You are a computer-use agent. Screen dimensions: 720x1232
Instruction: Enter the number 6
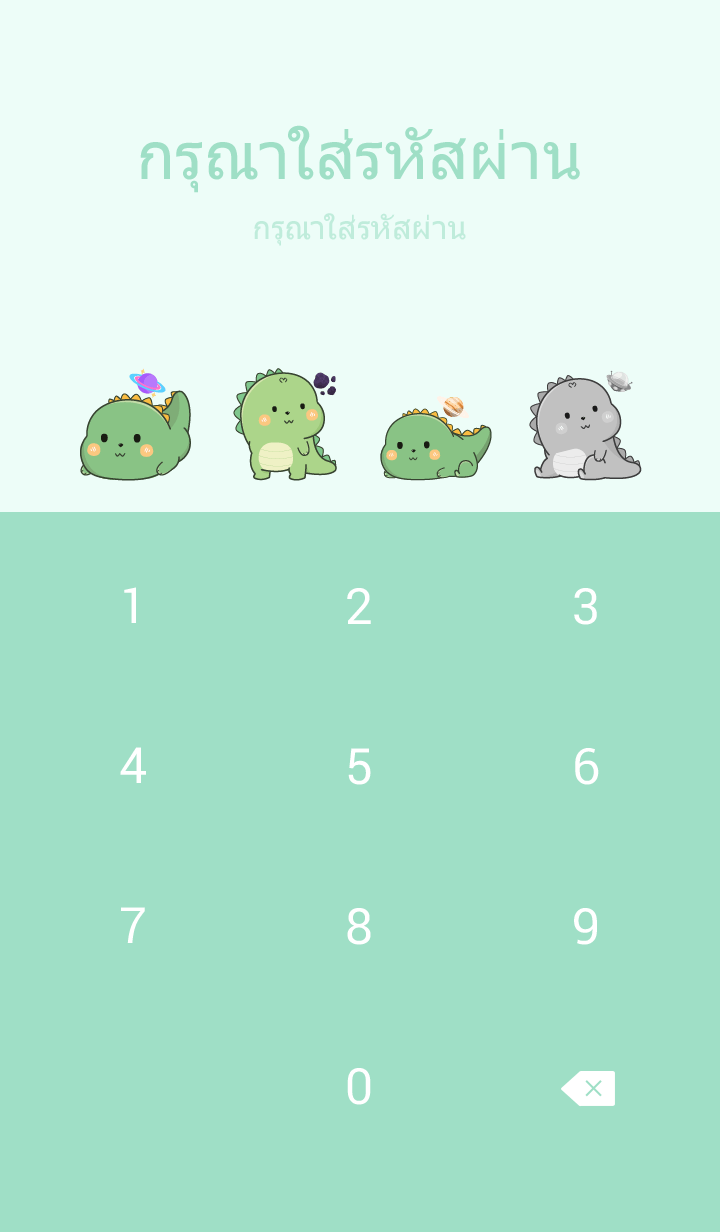pyautogui.click(x=586, y=767)
